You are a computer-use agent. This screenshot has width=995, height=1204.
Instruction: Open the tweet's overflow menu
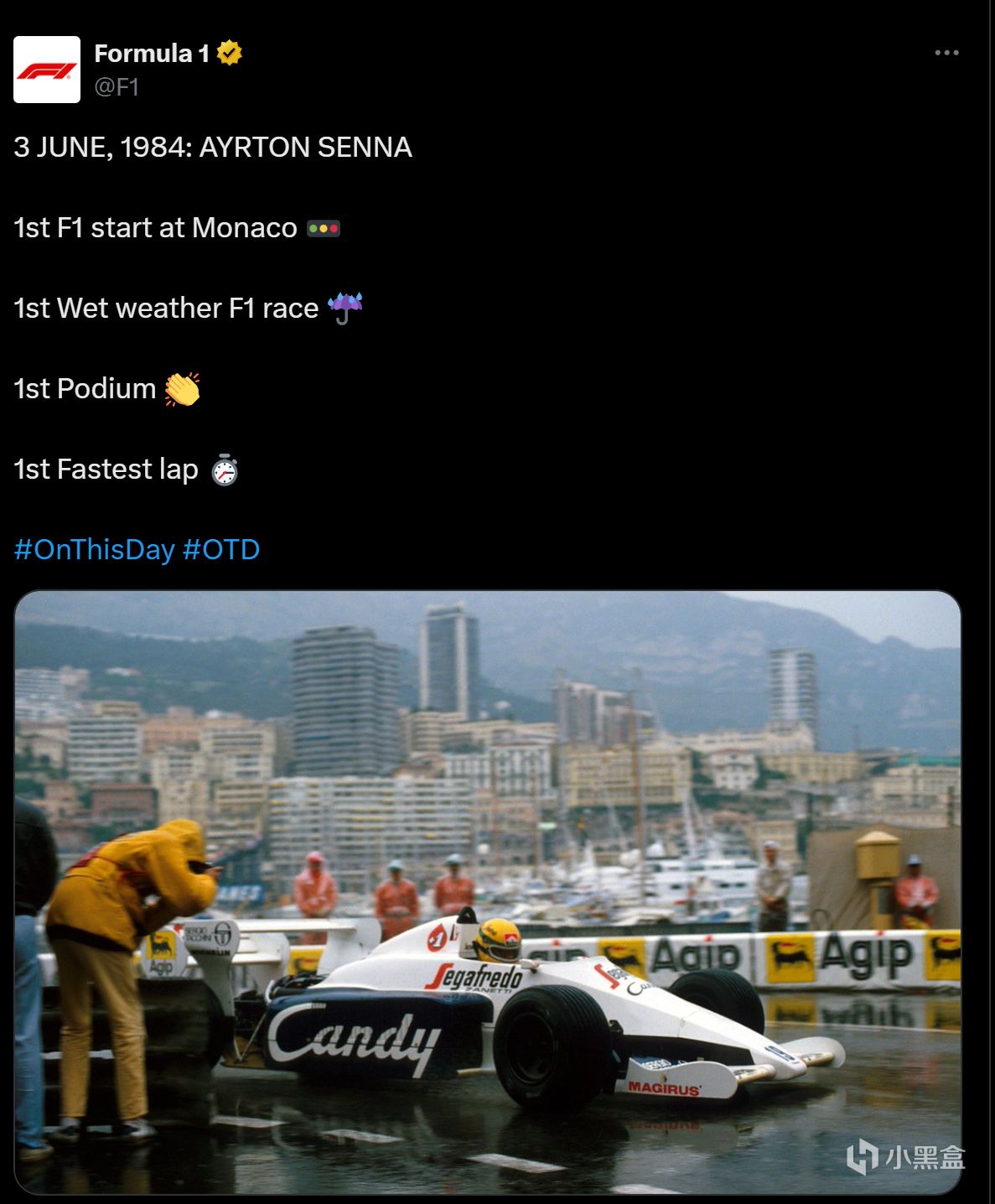(946, 53)
